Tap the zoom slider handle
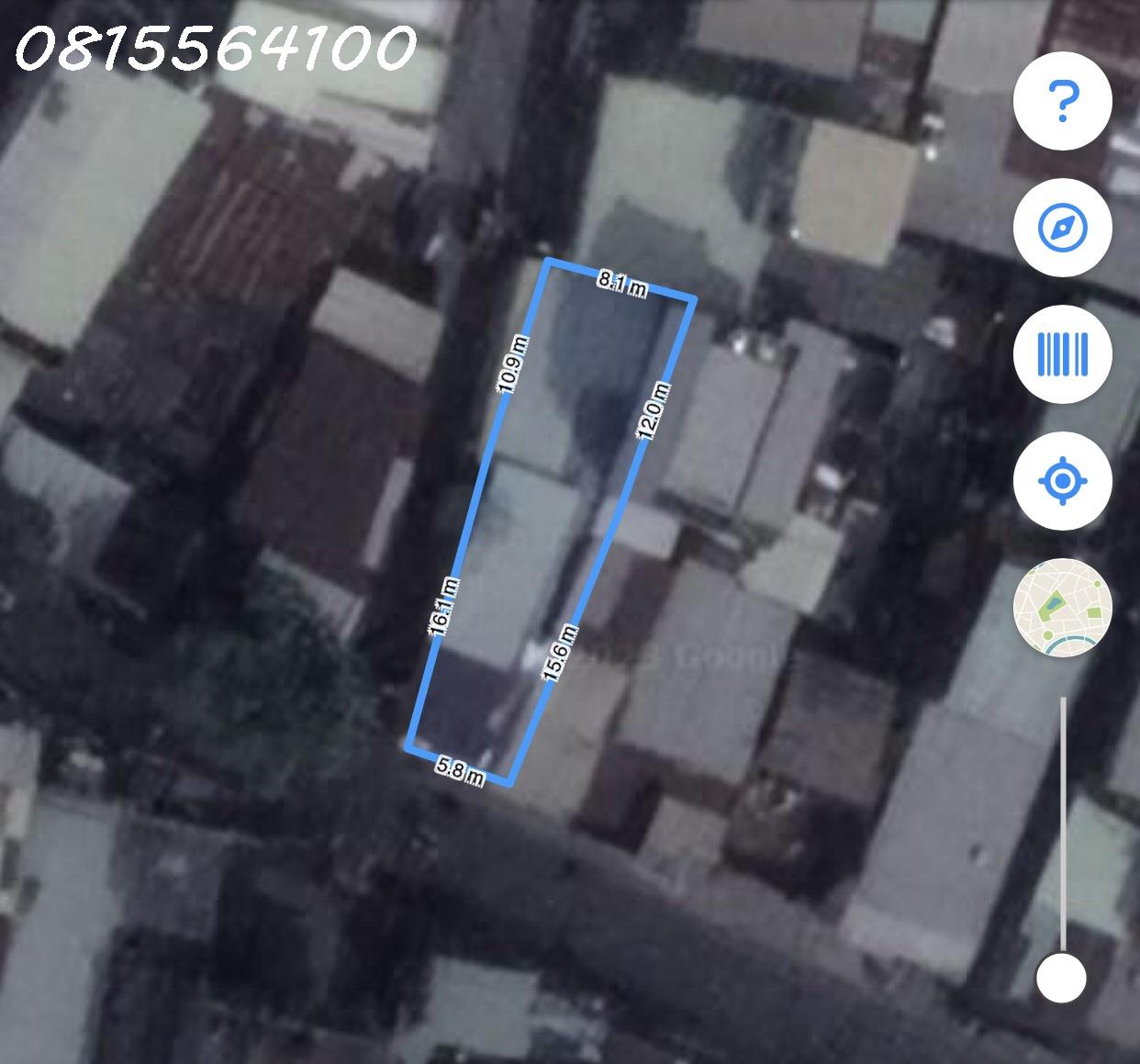This screenshot has width=1140, height=1064. tap(1061, 979)
